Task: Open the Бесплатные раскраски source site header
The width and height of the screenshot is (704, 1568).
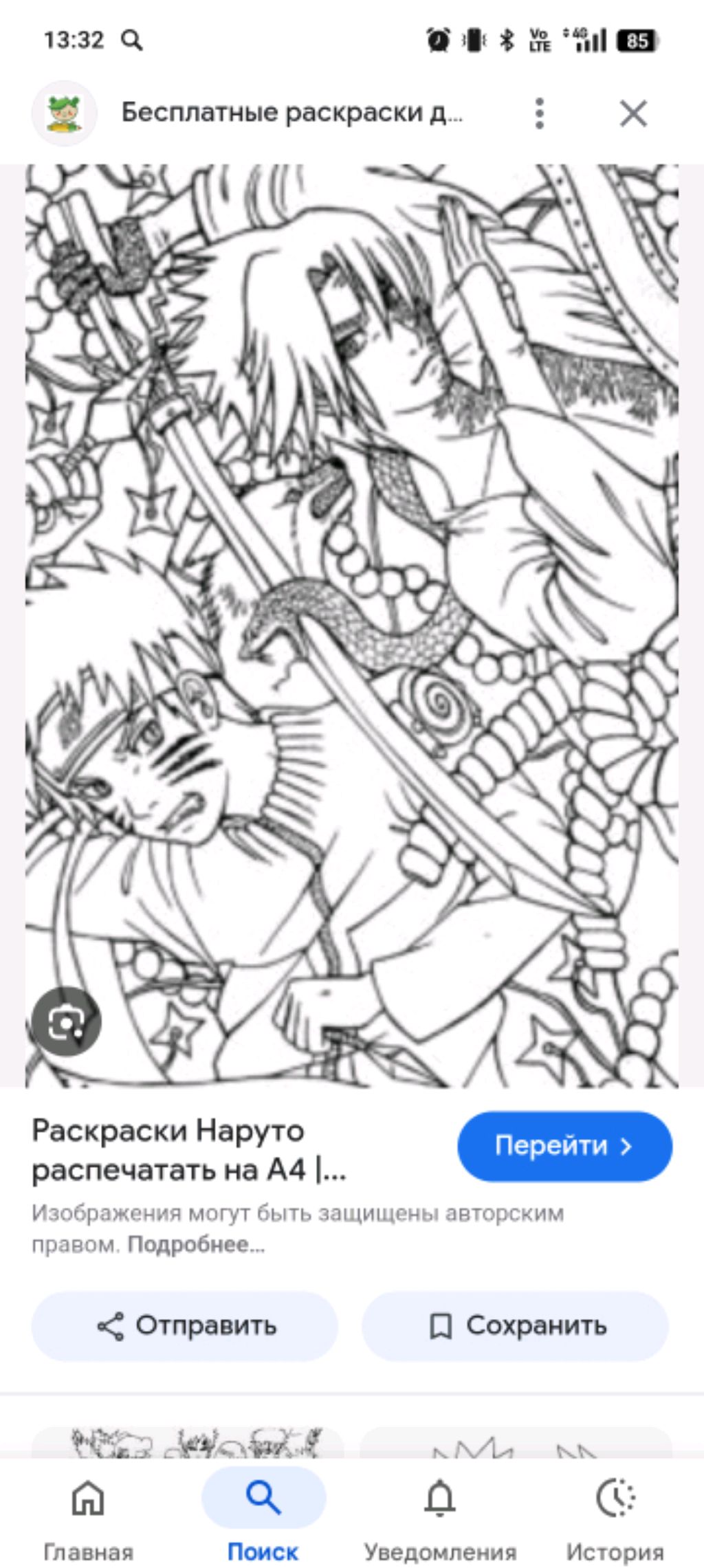Action: (x=292, y=113)
